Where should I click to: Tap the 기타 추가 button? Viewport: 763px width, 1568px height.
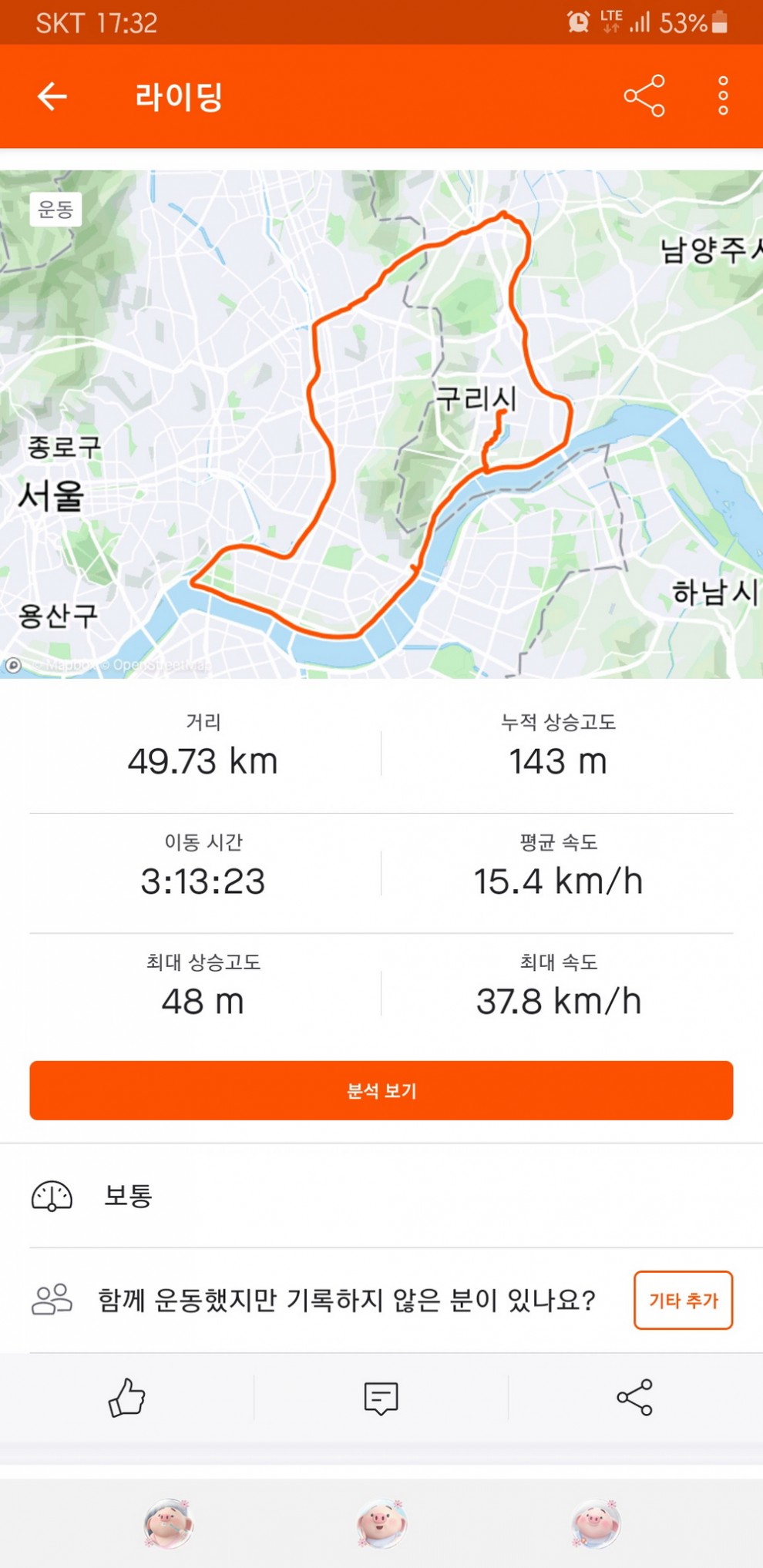click(683, 1301)
